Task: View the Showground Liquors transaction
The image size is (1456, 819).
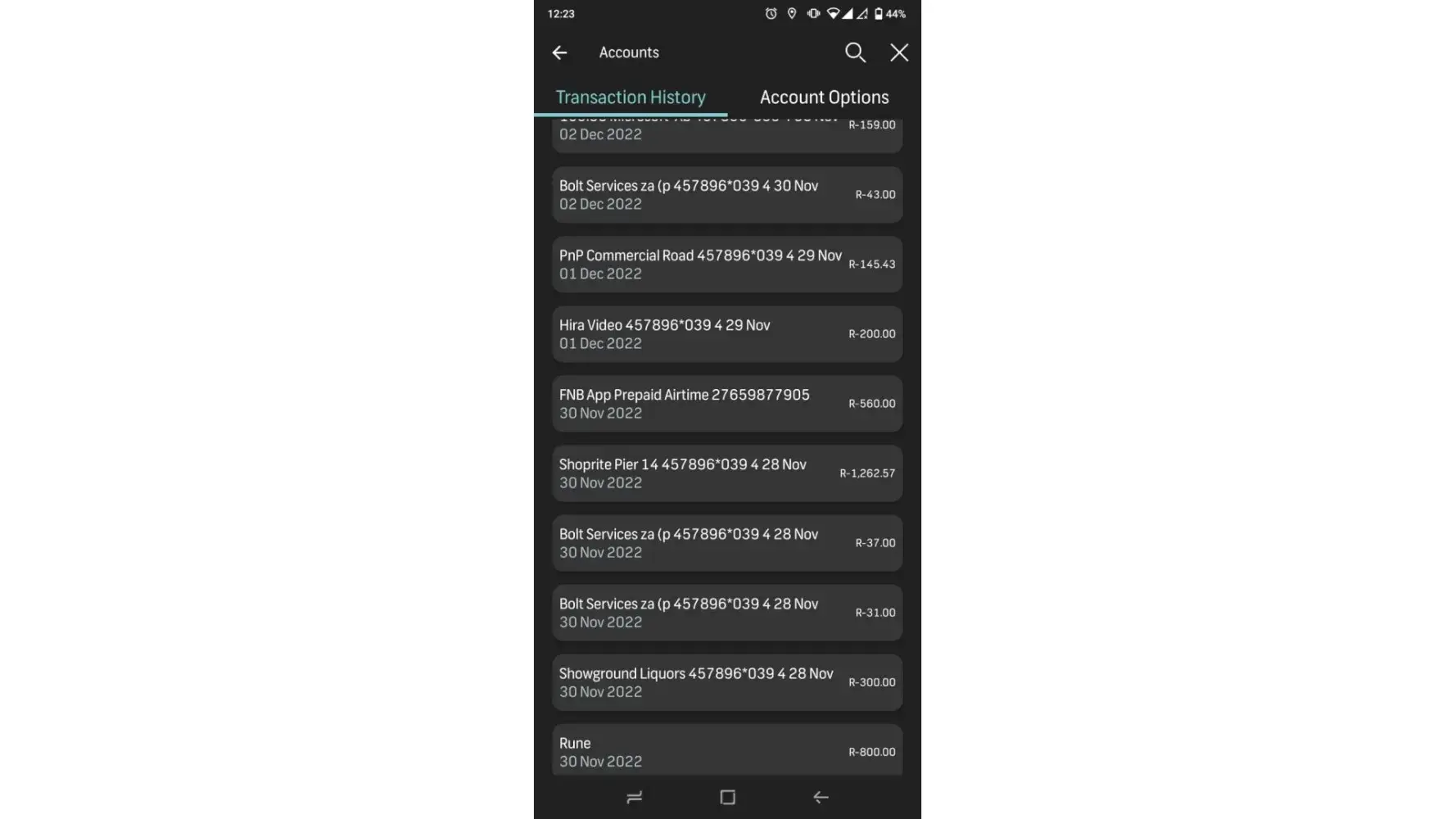Action: pos(727,682)
